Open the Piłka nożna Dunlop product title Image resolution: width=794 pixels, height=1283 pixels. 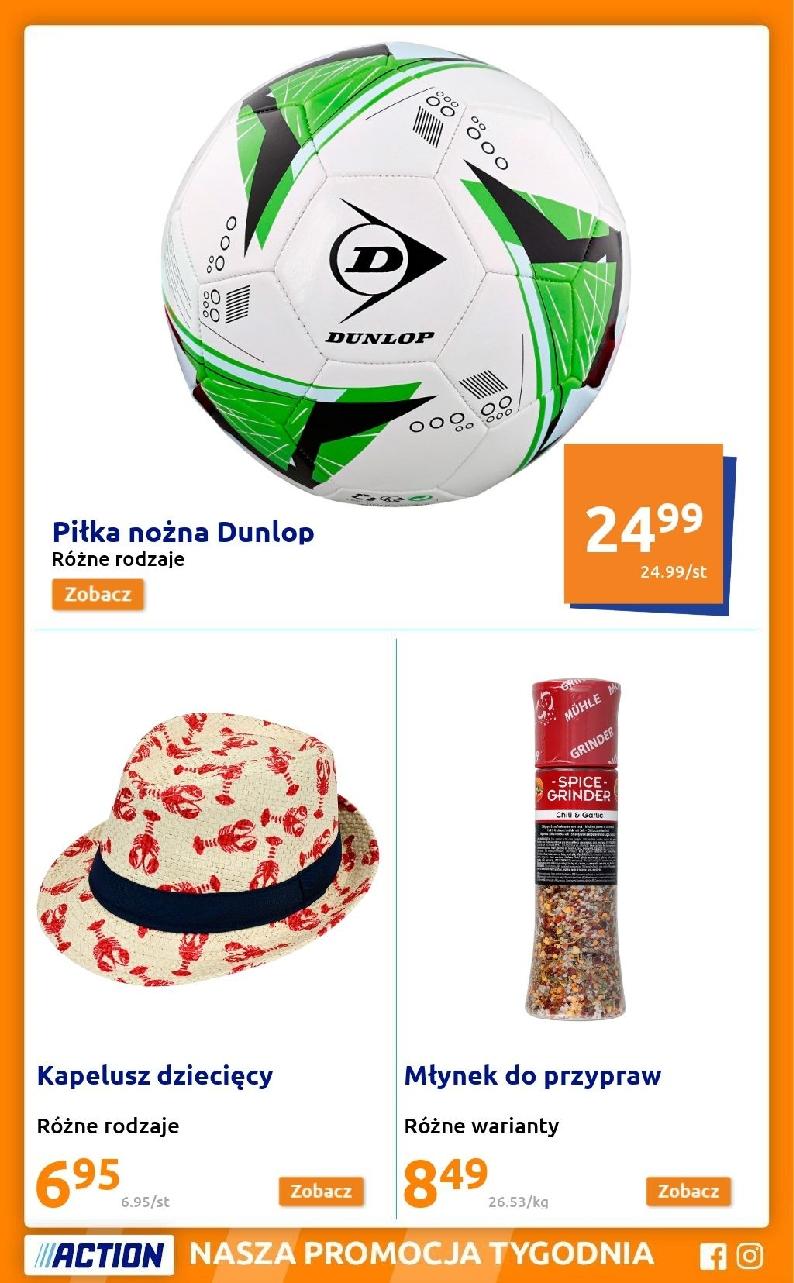coord(182,532)
